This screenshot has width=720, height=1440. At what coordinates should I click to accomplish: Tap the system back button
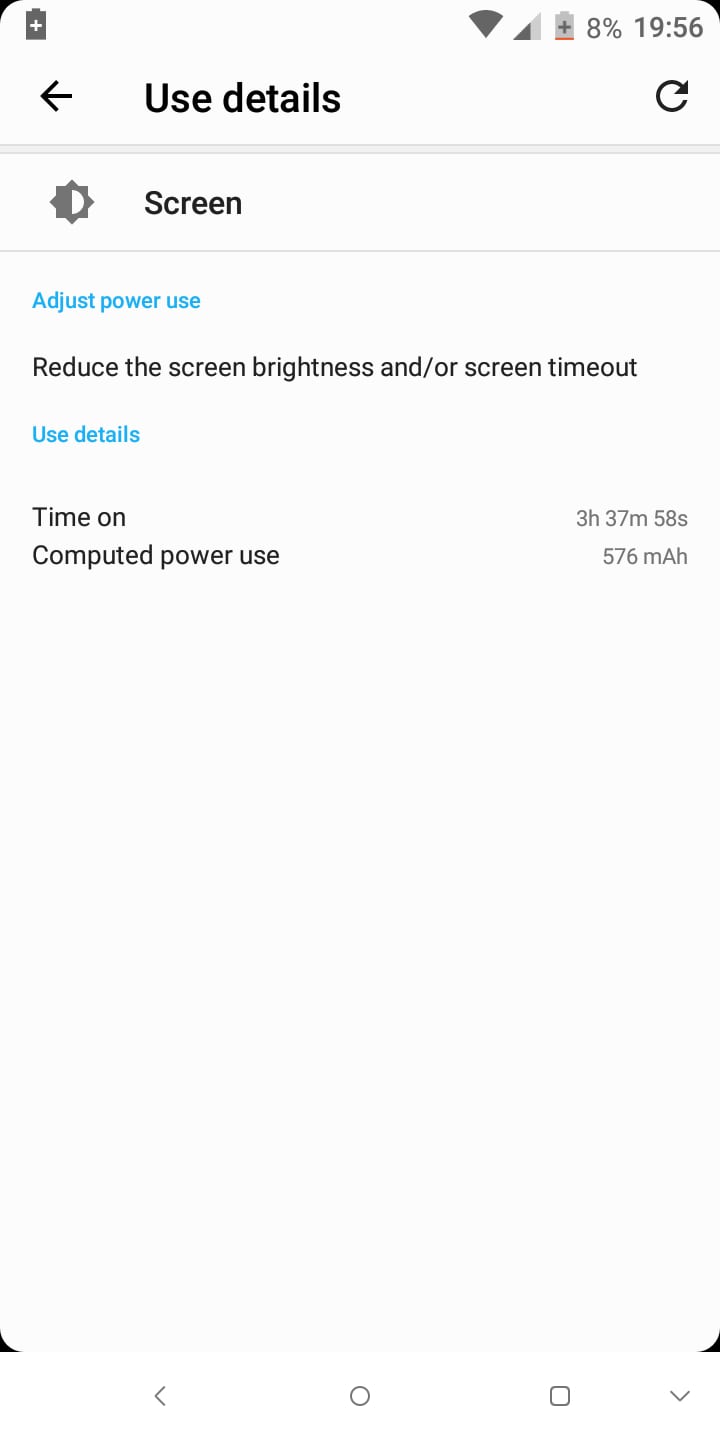[x=160, y=1396]
